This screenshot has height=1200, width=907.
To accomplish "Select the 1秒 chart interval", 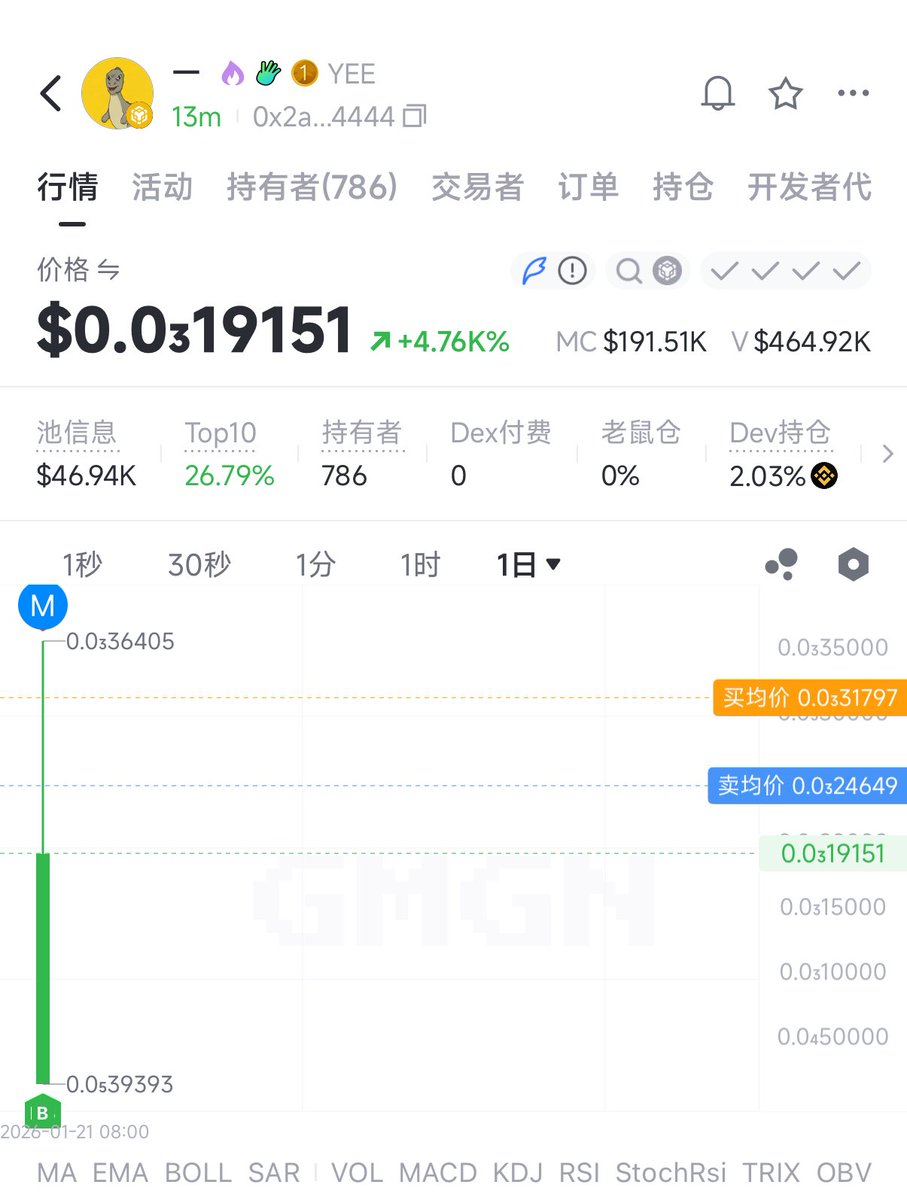I will 82,565.
